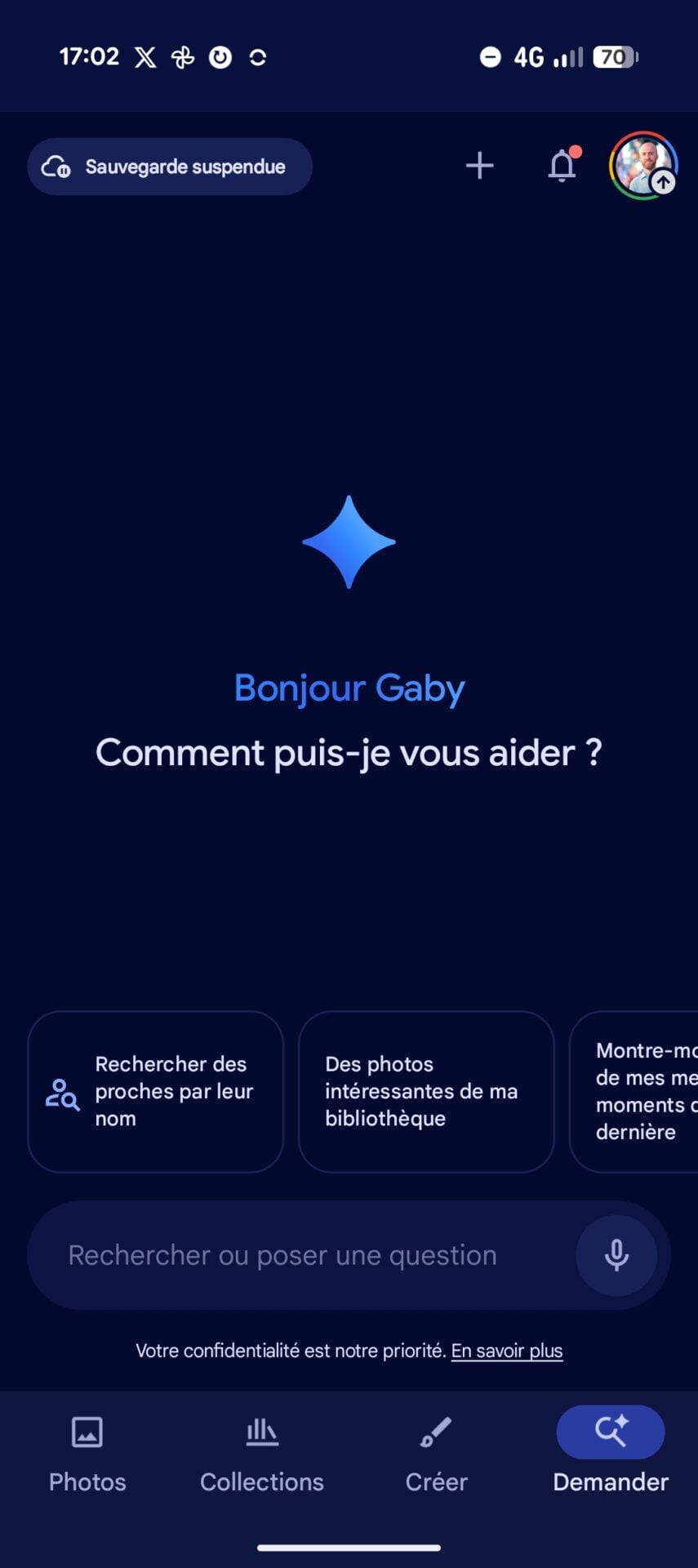Switch to the Photos tab
Viewport: 698px width, 1568px height.
click(87, 1454)
